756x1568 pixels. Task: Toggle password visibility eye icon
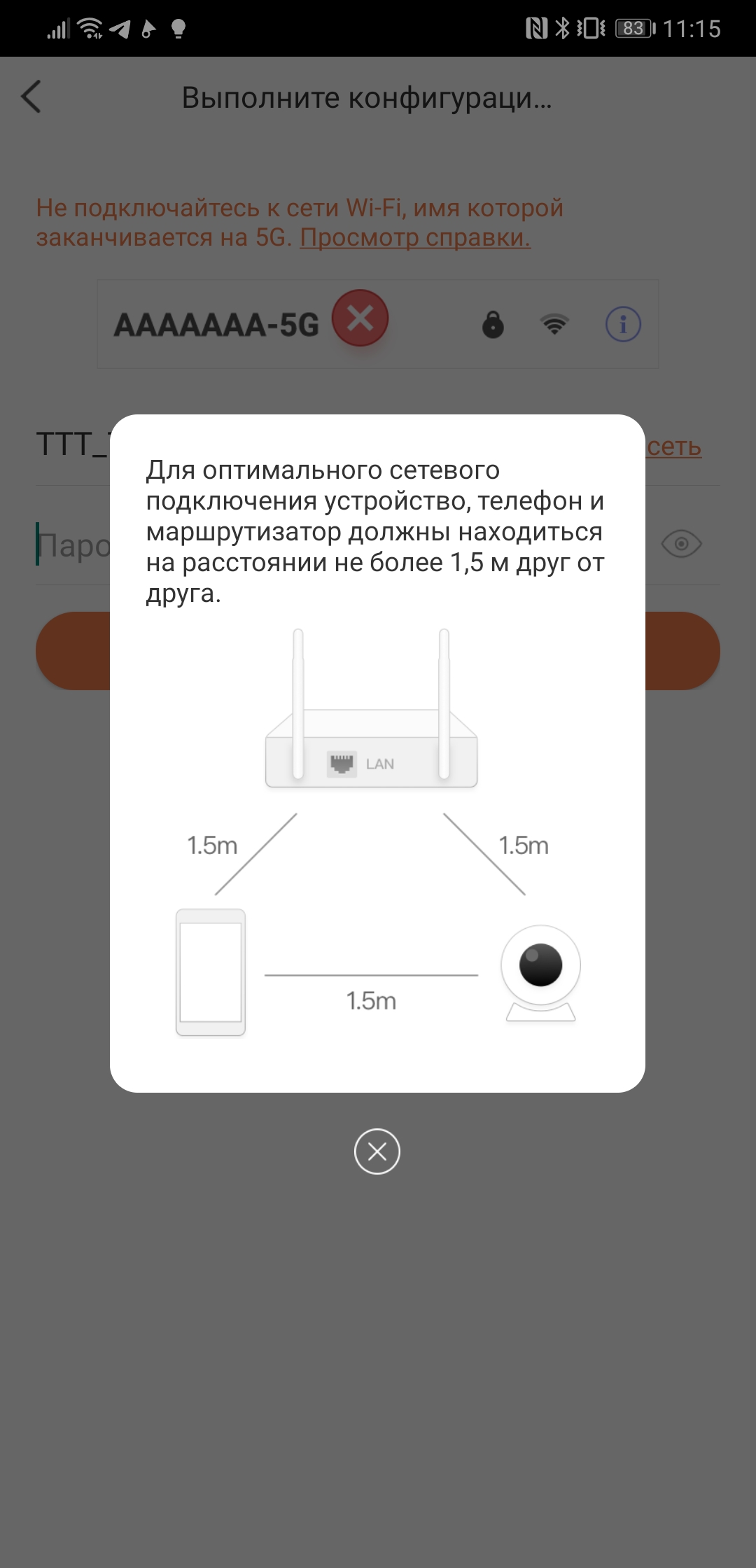(681, 544)
